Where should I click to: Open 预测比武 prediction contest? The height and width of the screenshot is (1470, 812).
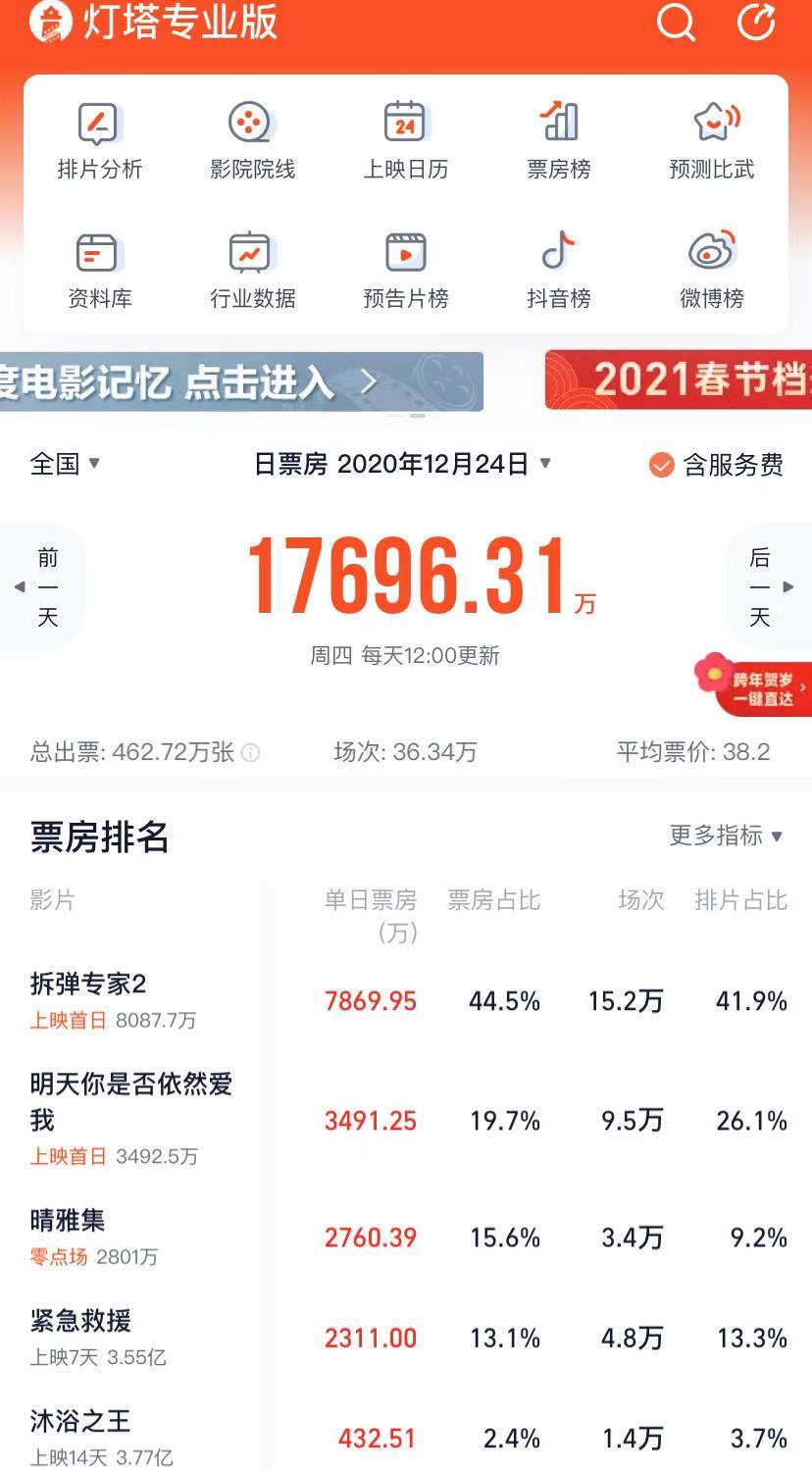pos(712,141)
